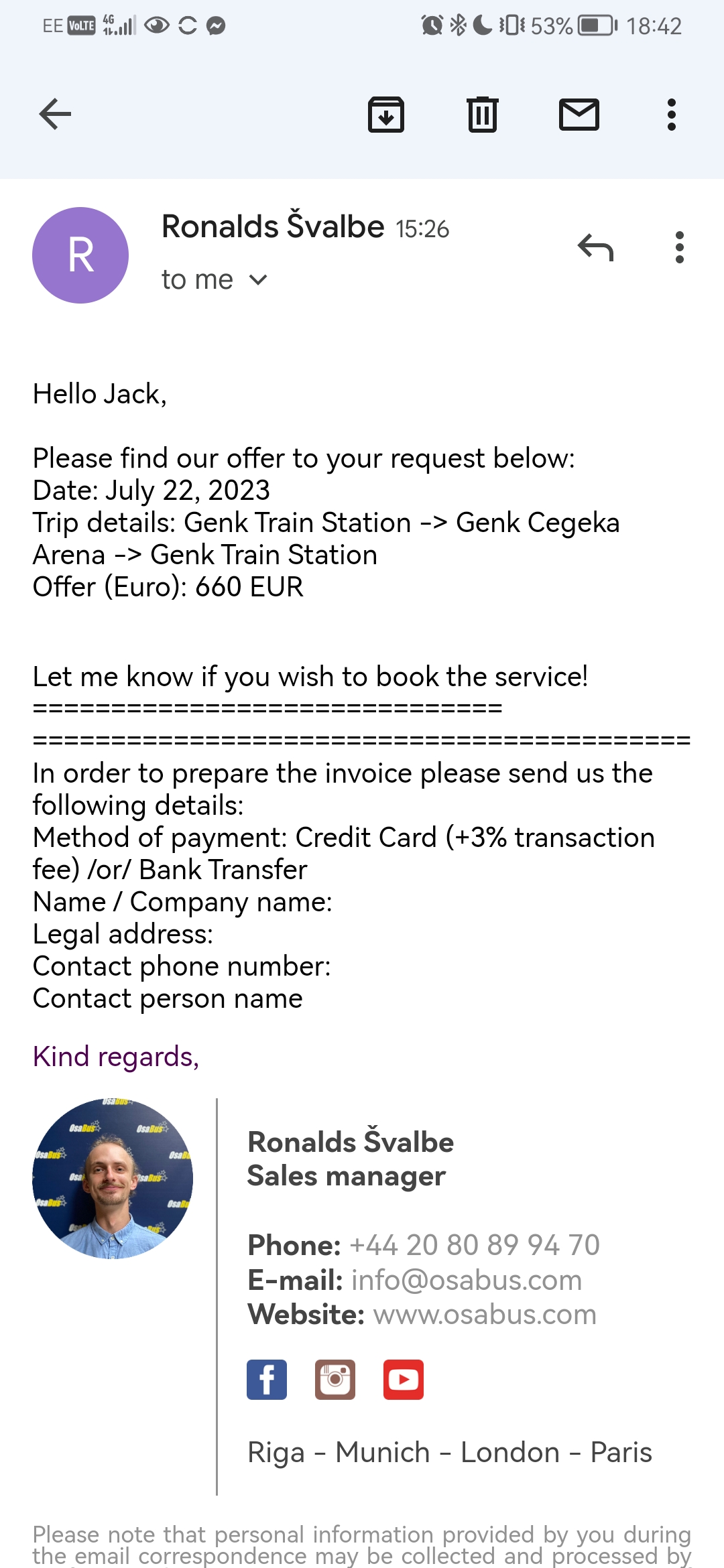Open the Facebook icon in the signature

[x=267, y=1380]
